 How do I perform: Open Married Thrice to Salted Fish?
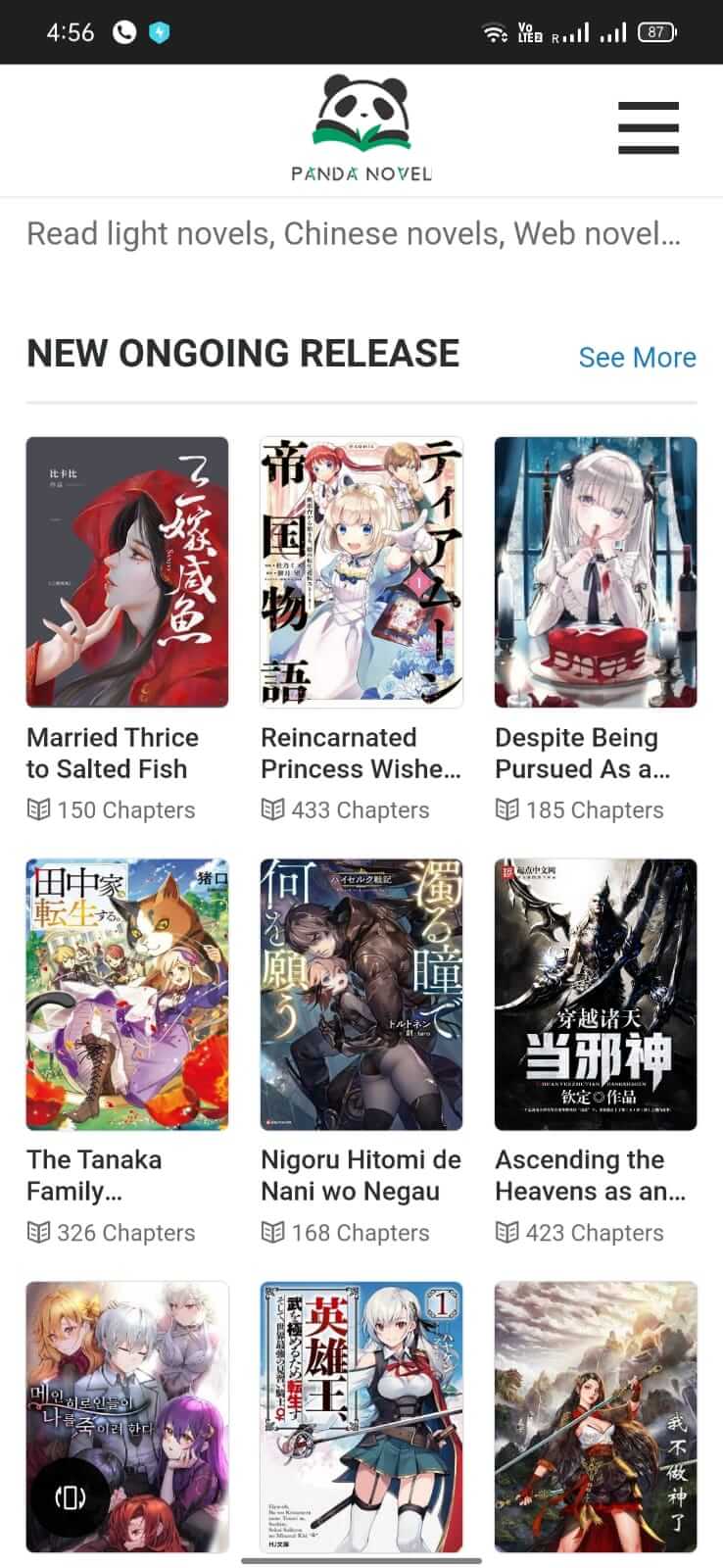(x=113, y=753)
